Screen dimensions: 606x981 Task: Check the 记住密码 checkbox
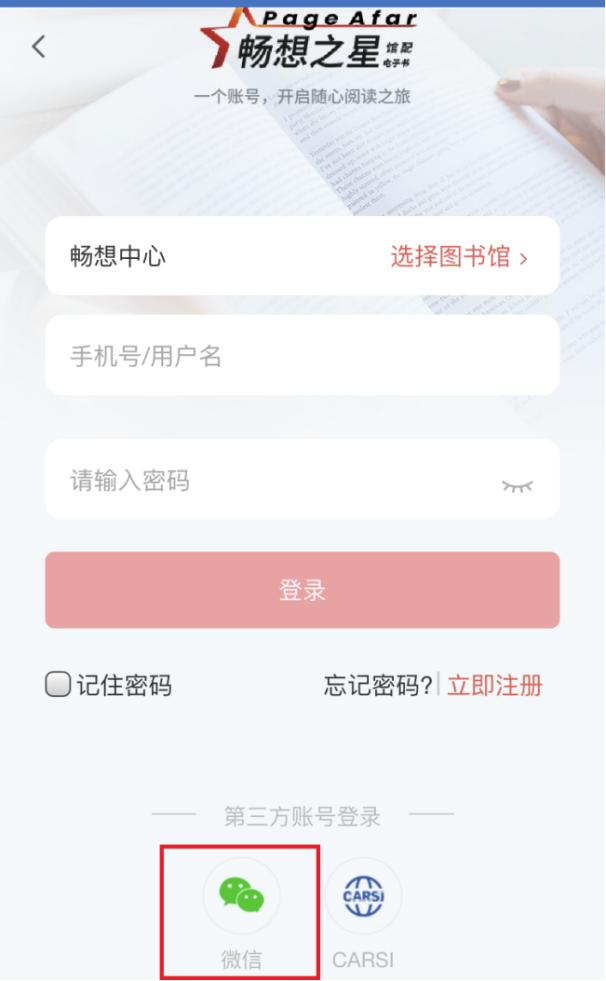[x=59, y=685]
